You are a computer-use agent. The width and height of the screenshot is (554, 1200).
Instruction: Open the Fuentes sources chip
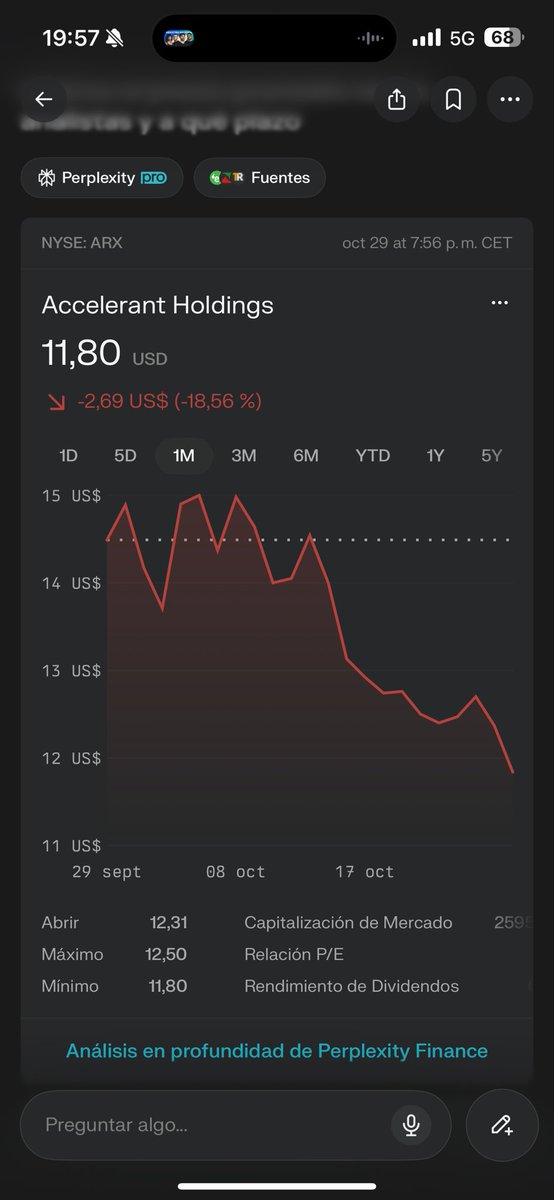pyautogui.click(x=260, y=178)
